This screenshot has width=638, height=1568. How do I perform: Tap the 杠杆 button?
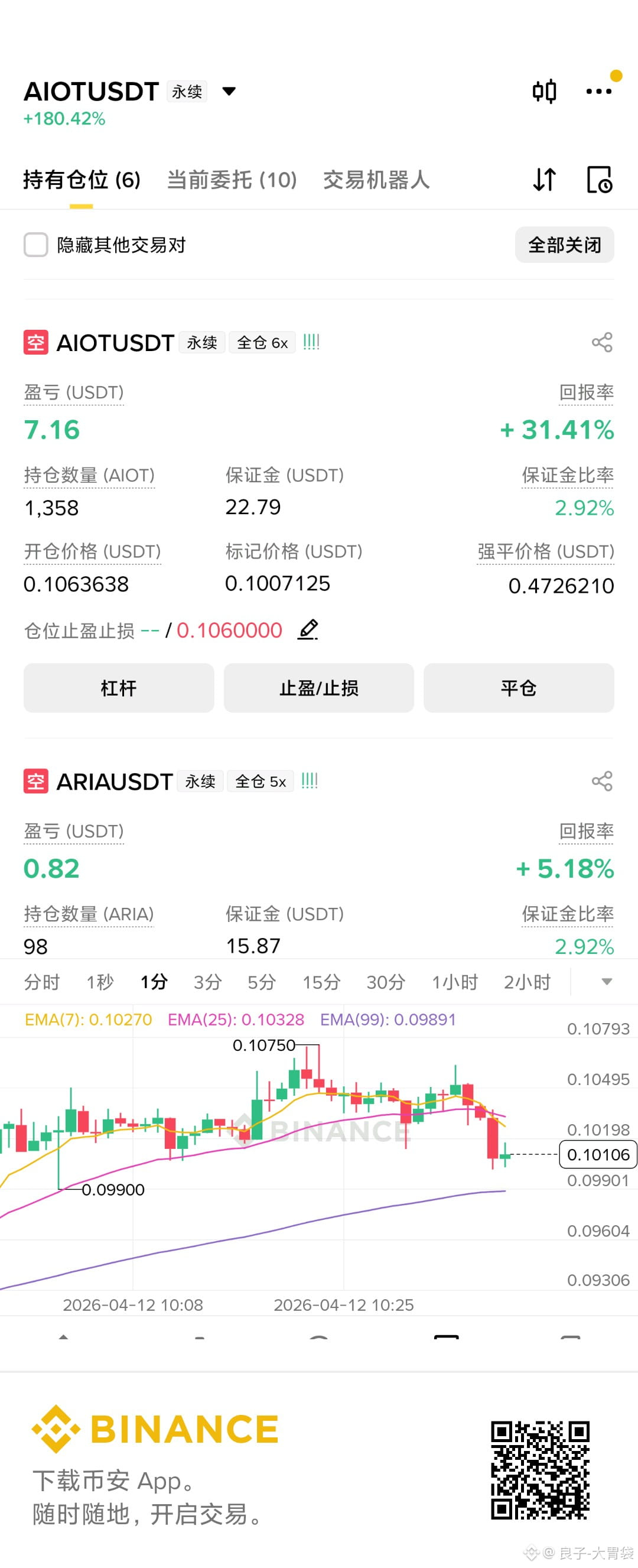point(119,688)
